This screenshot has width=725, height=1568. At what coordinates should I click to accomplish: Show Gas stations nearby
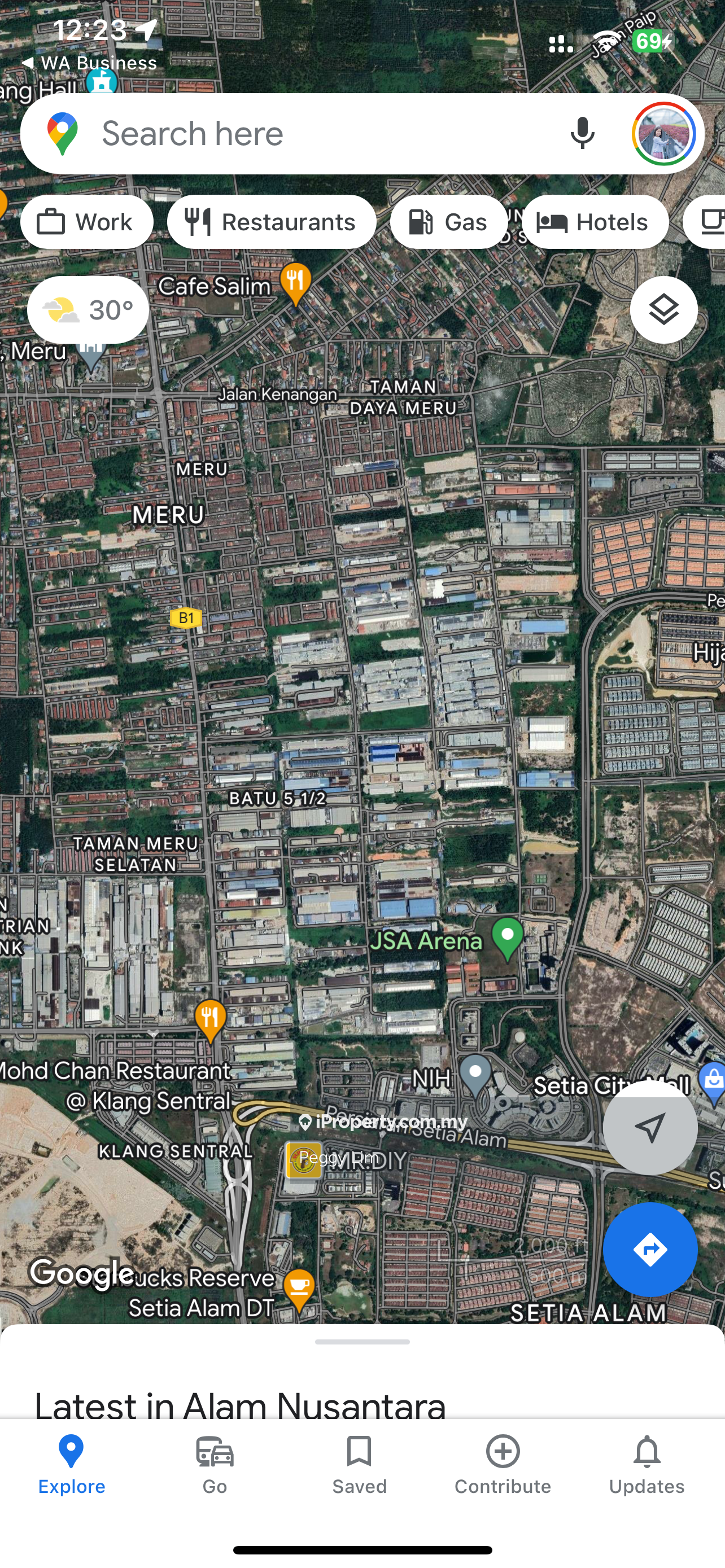(x=449, y=222)
